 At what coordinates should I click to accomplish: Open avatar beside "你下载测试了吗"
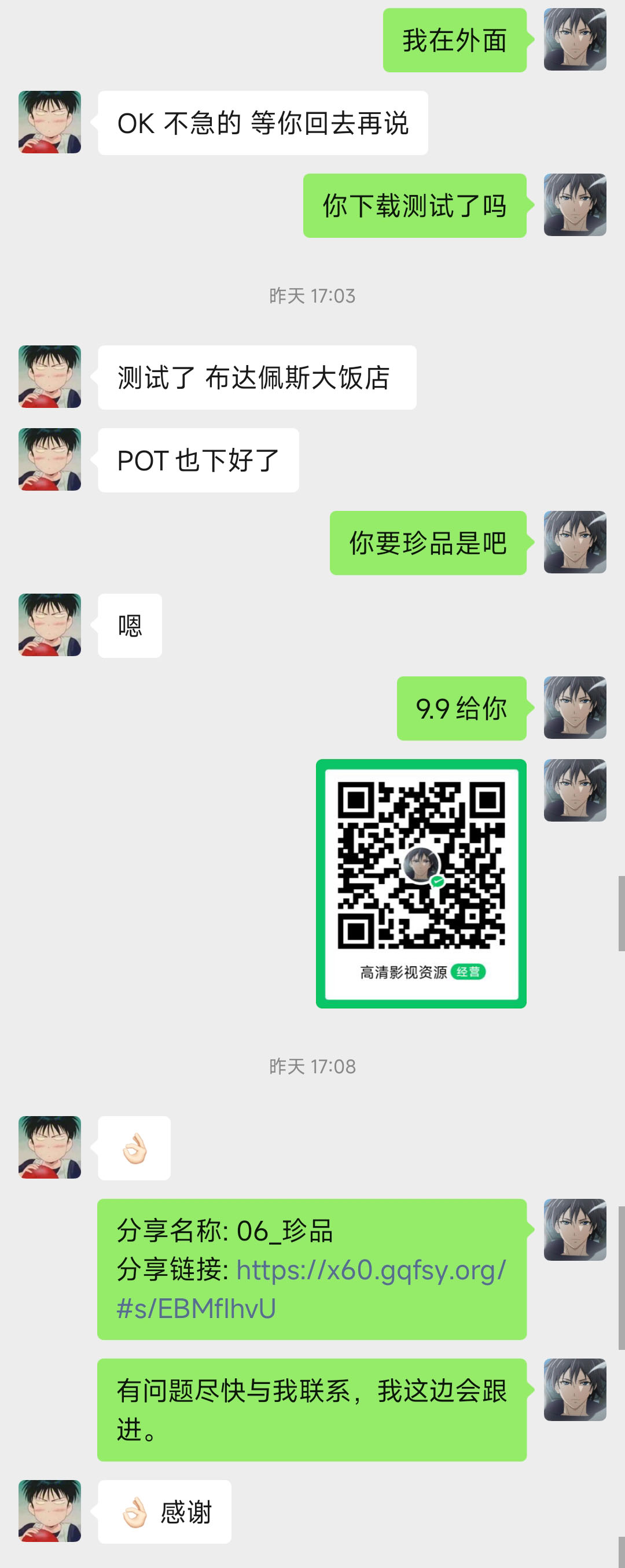(x=575, y=204)
